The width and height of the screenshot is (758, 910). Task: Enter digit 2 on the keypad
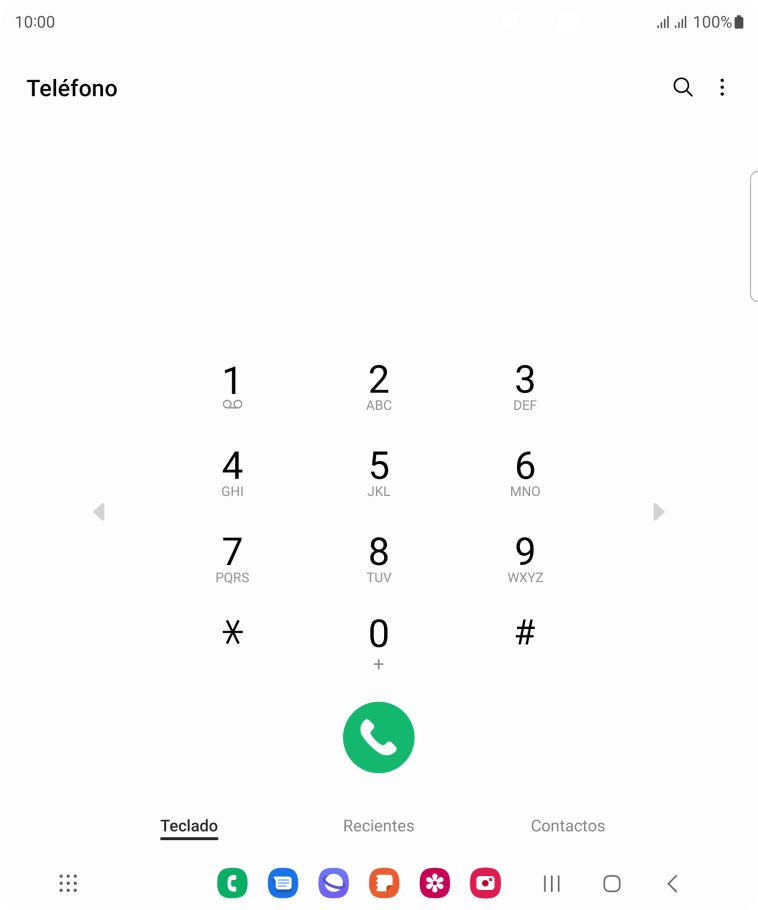pyautogui.click(x=378, y=387)
